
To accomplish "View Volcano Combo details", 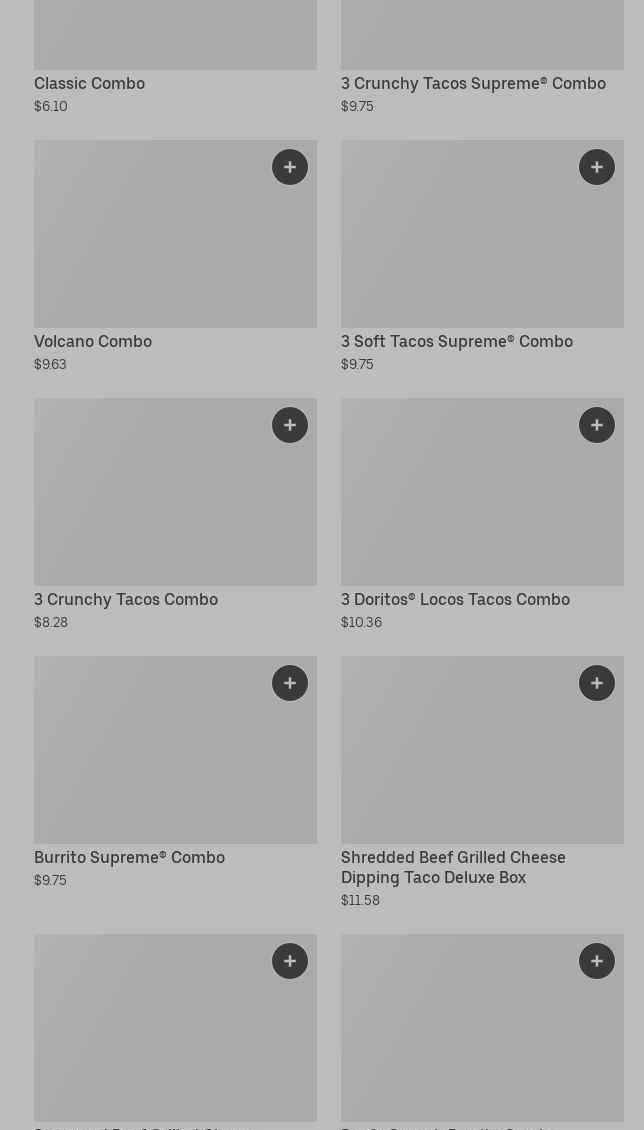I will (x=93, y=342).
